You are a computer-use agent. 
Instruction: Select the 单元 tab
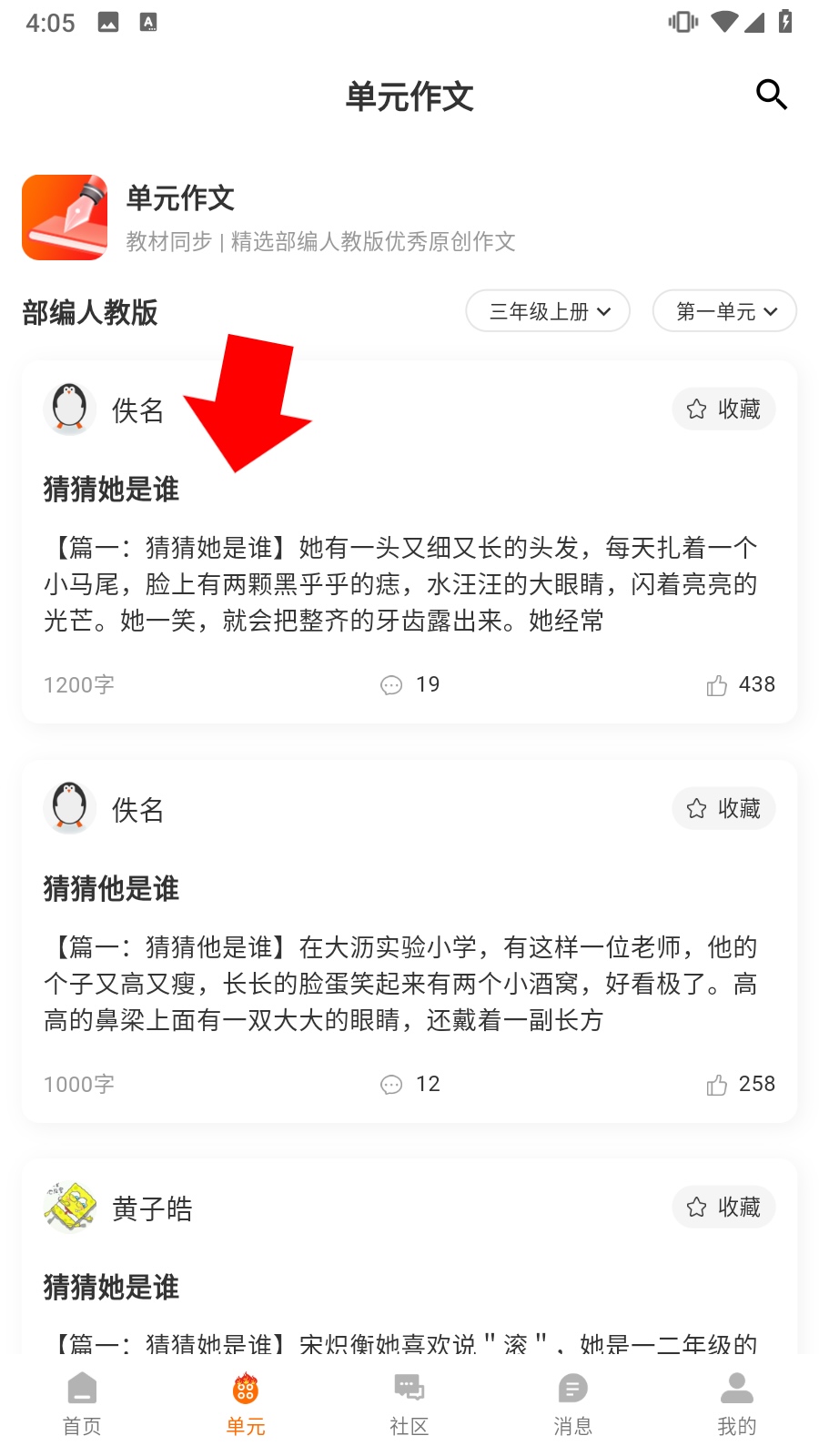tap(246, 1404)
